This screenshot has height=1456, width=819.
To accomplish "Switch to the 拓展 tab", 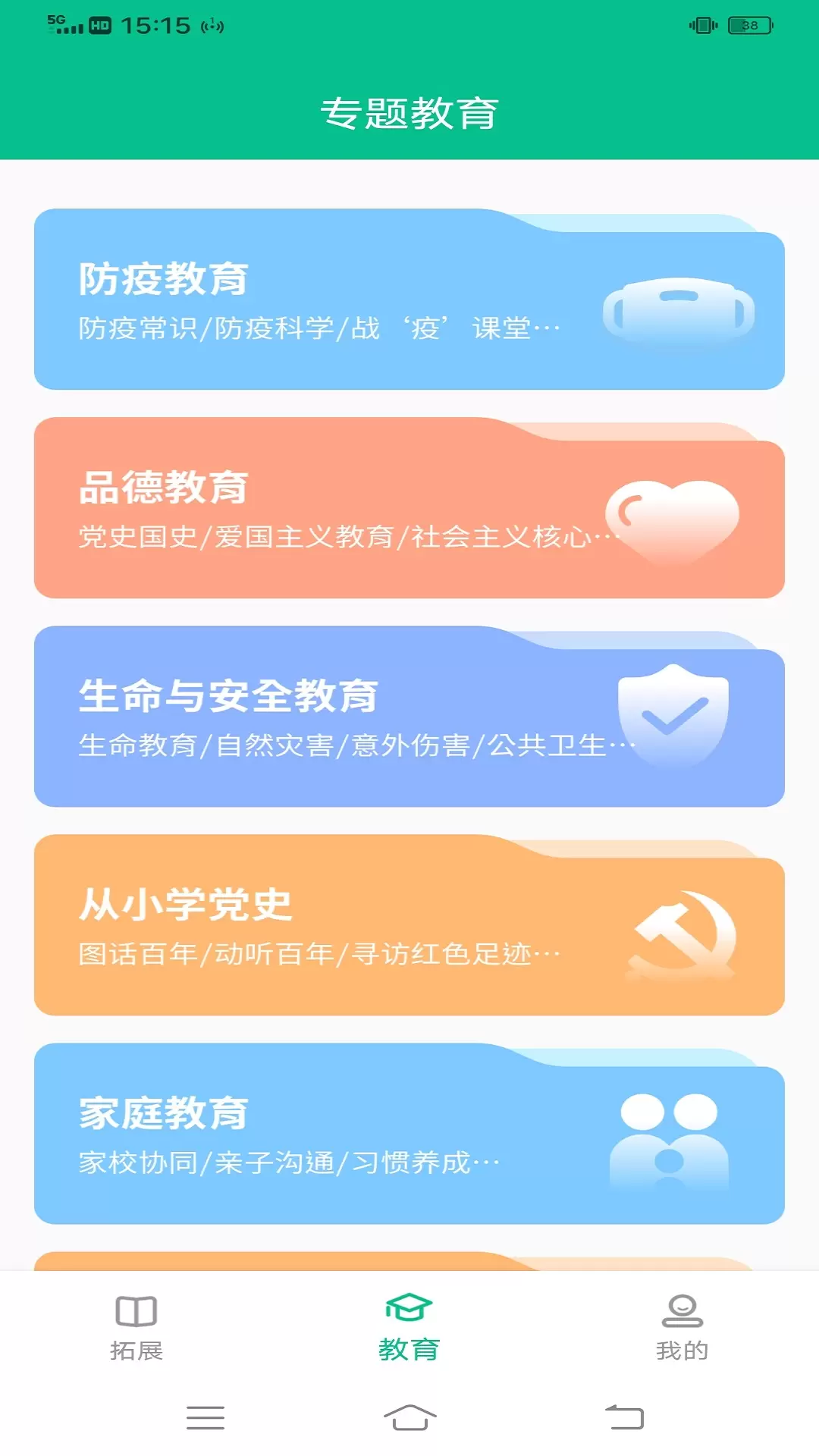I will tap(136, 1327).
